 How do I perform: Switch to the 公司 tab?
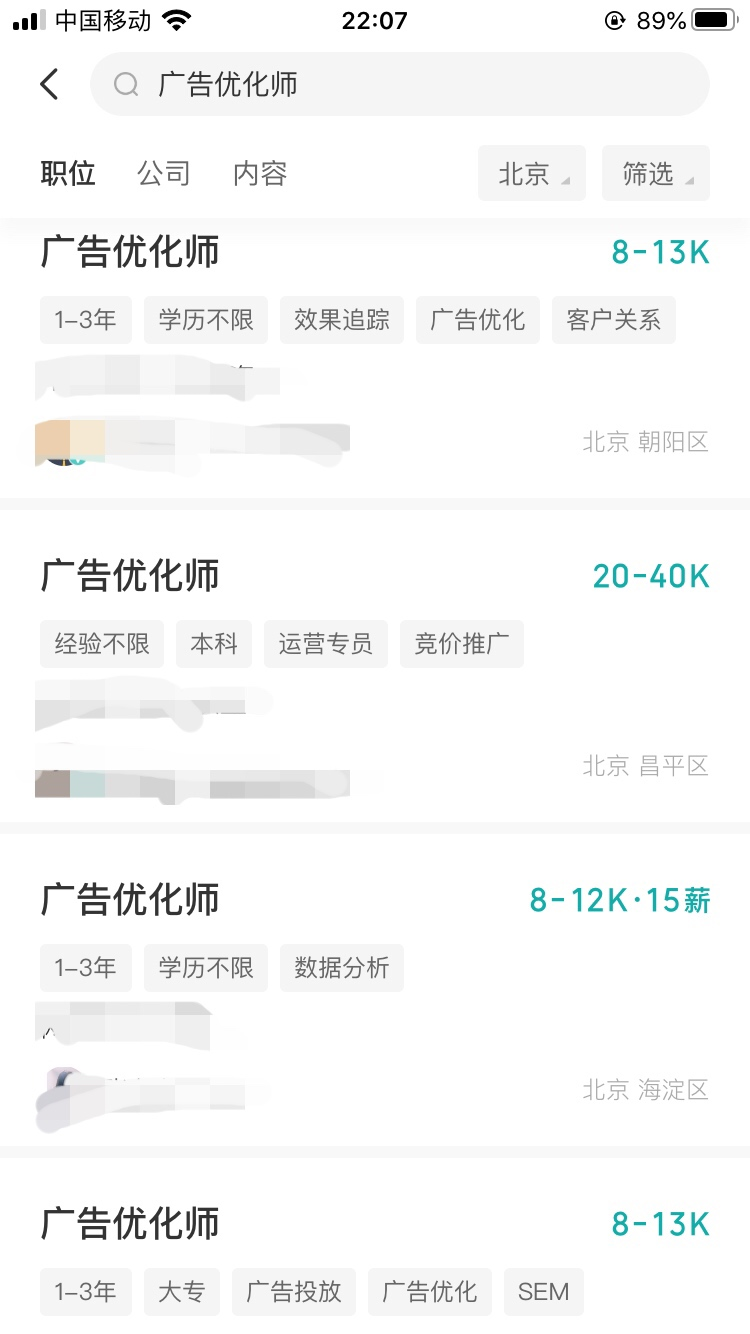pos(164,173)
